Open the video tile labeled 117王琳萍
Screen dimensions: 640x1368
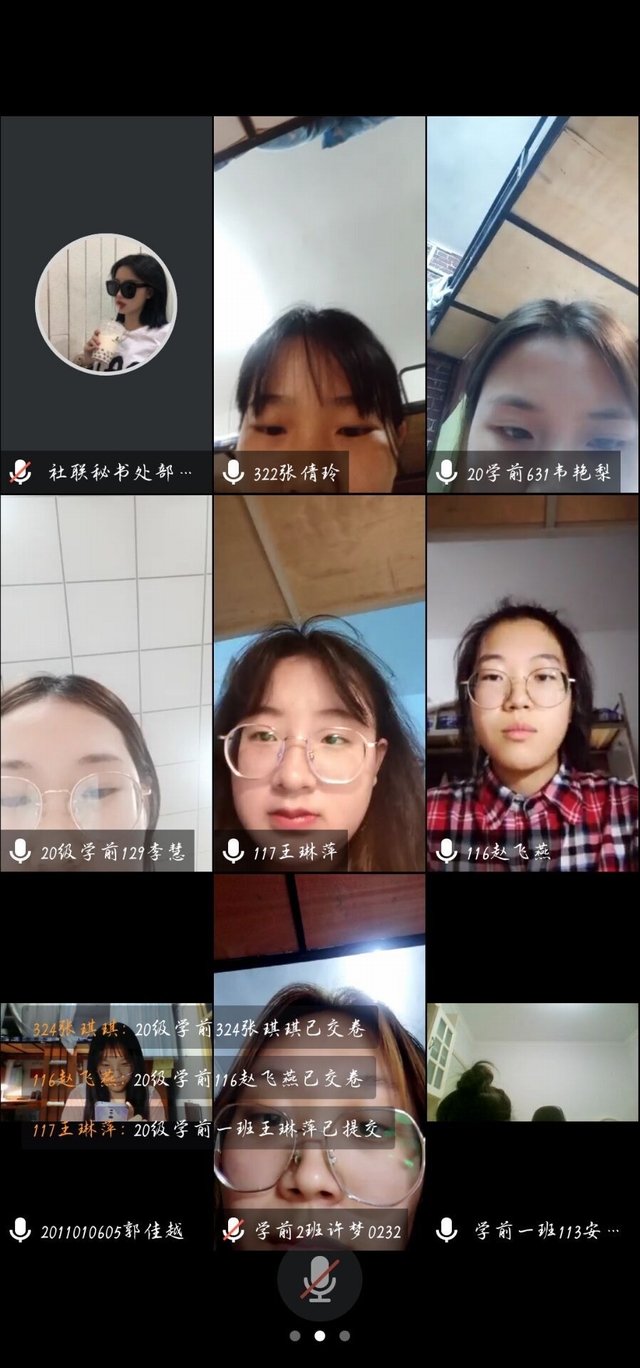click(319, 683)
